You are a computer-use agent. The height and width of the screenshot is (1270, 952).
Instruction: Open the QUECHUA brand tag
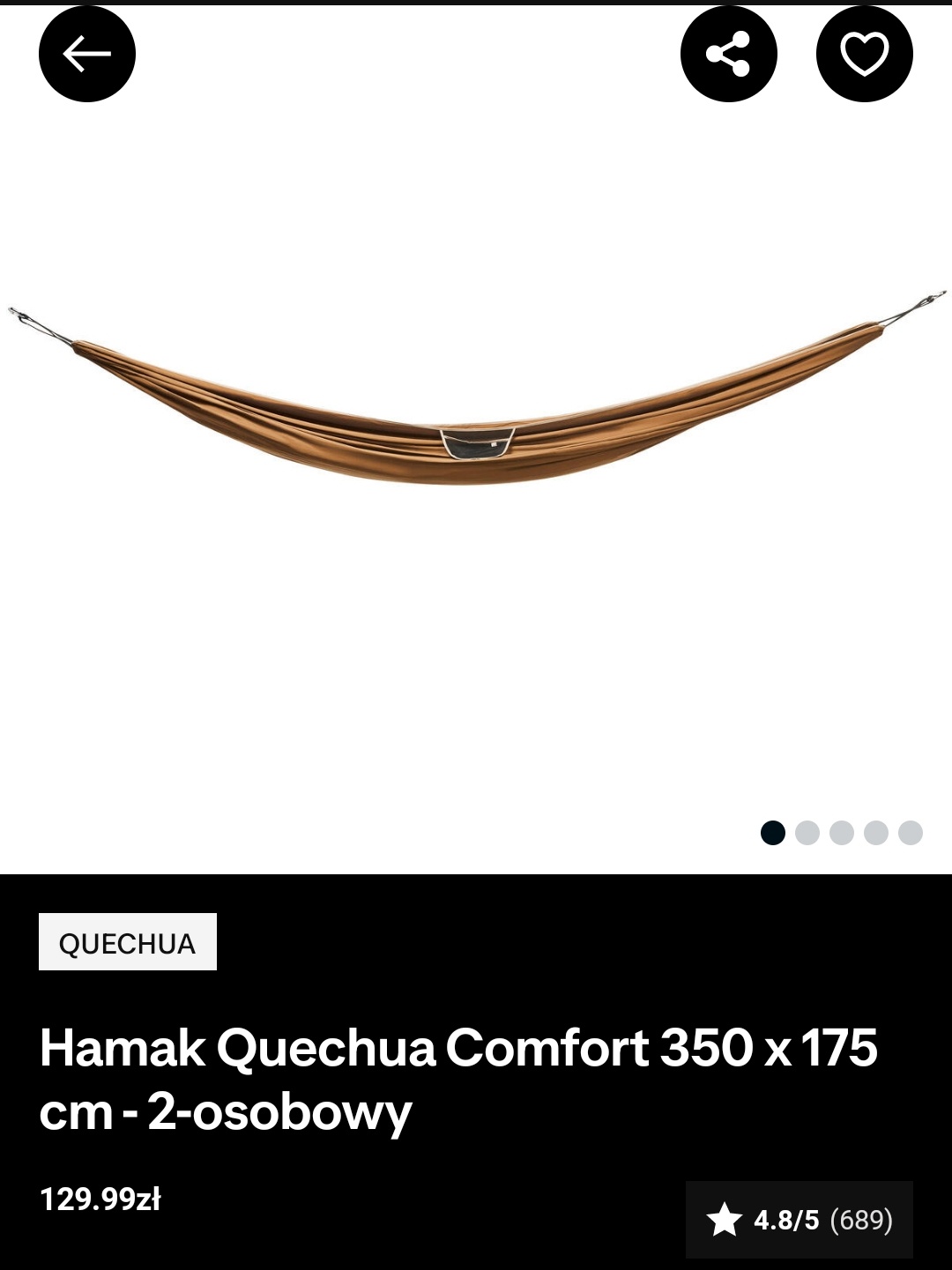click(x=128, y=942)
